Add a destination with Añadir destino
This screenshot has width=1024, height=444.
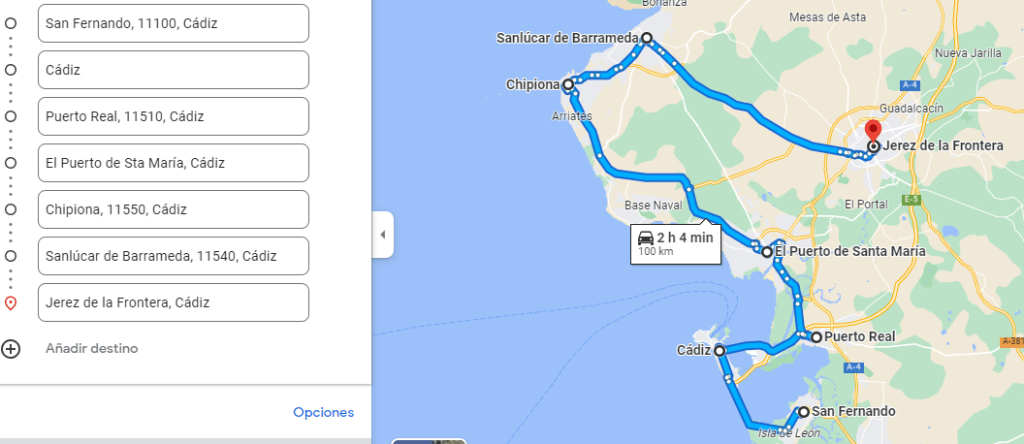click(x=91, y=349)
